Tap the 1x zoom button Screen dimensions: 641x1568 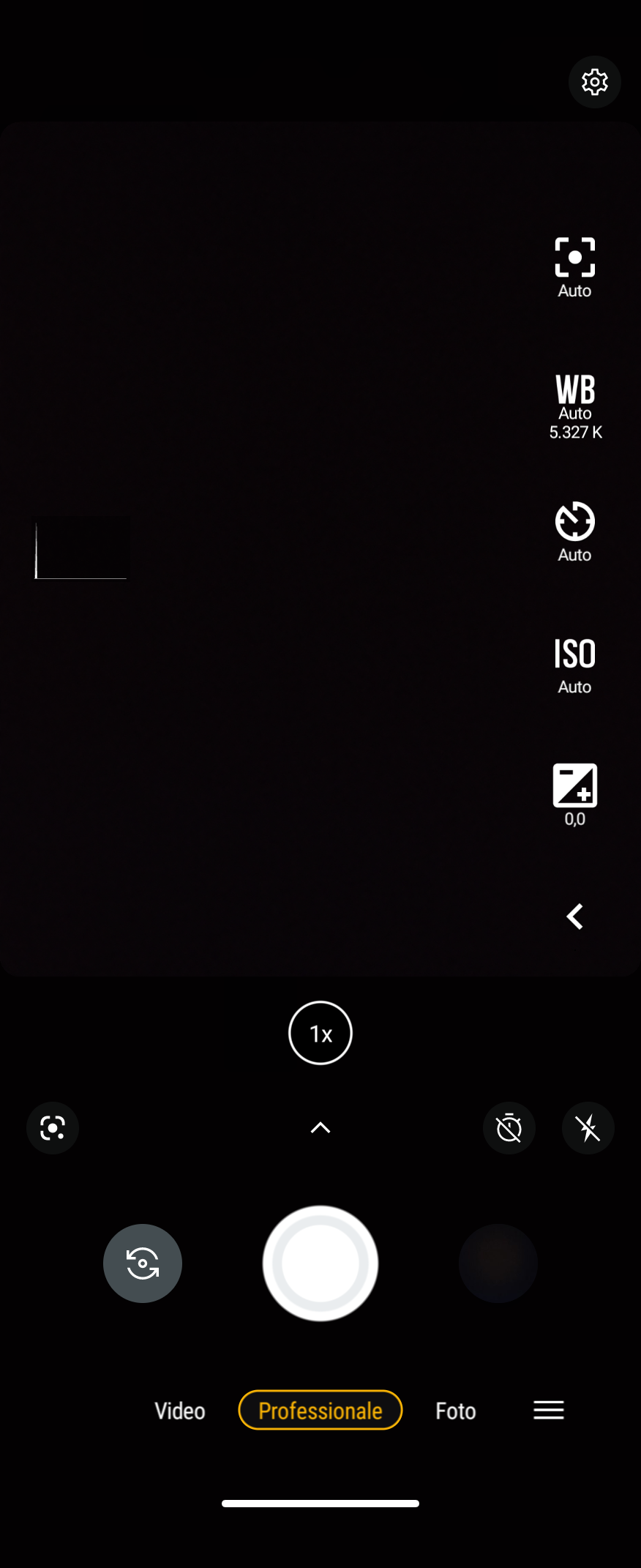click(320, 1033)
